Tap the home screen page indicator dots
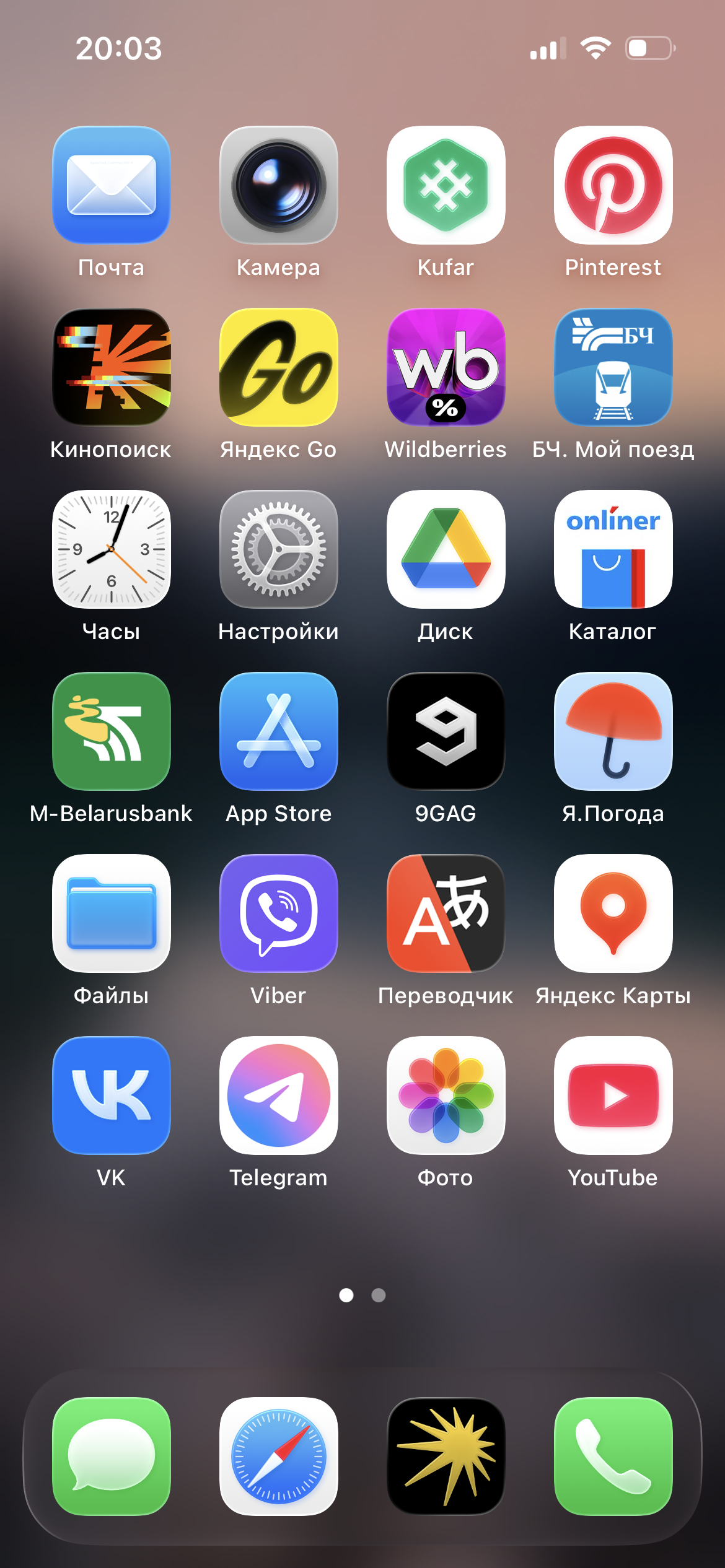Viewport: 725px width, 1568px height. tap(362, 1295)
